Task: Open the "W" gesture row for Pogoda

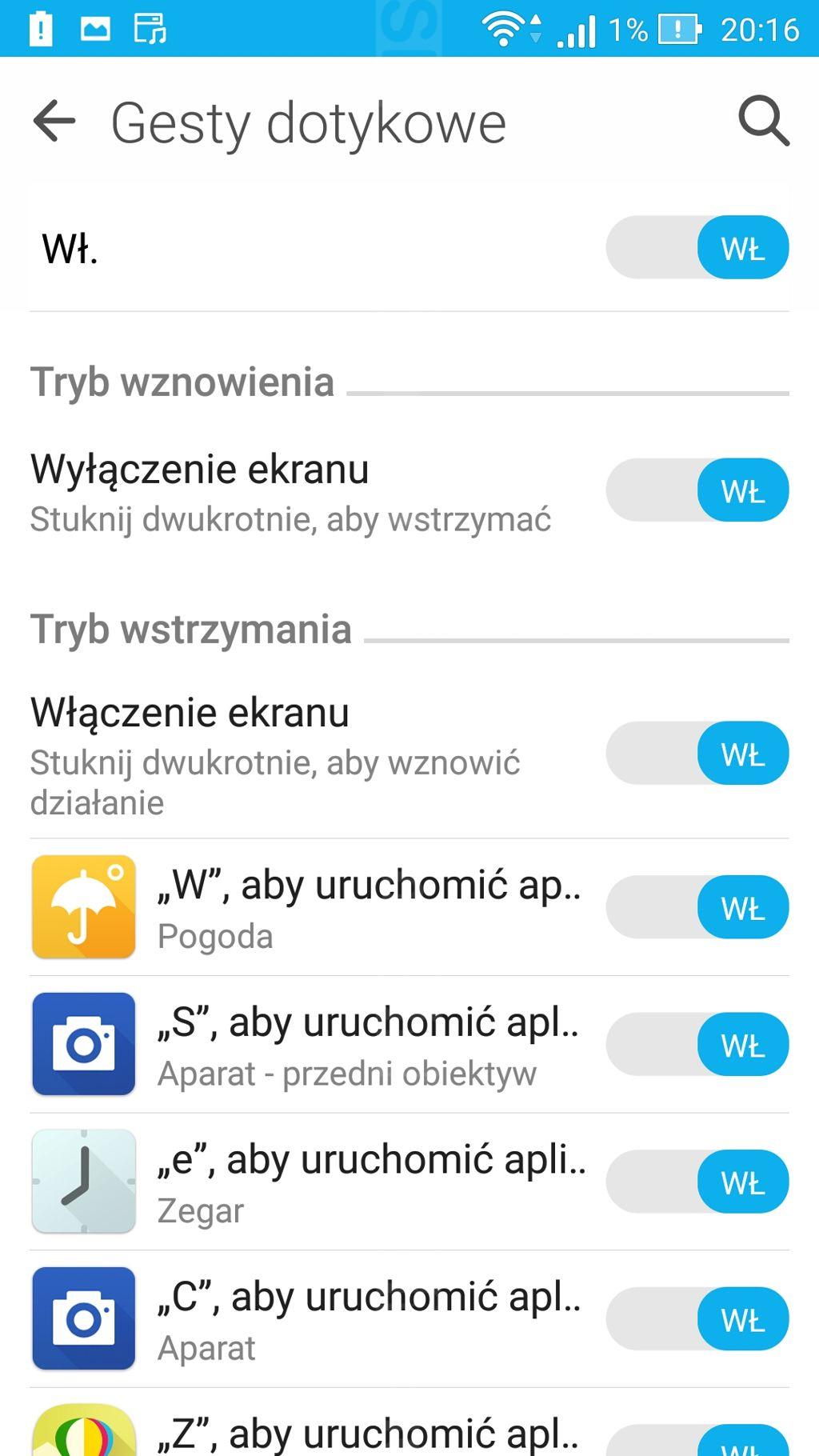Action: pos(368,907)
